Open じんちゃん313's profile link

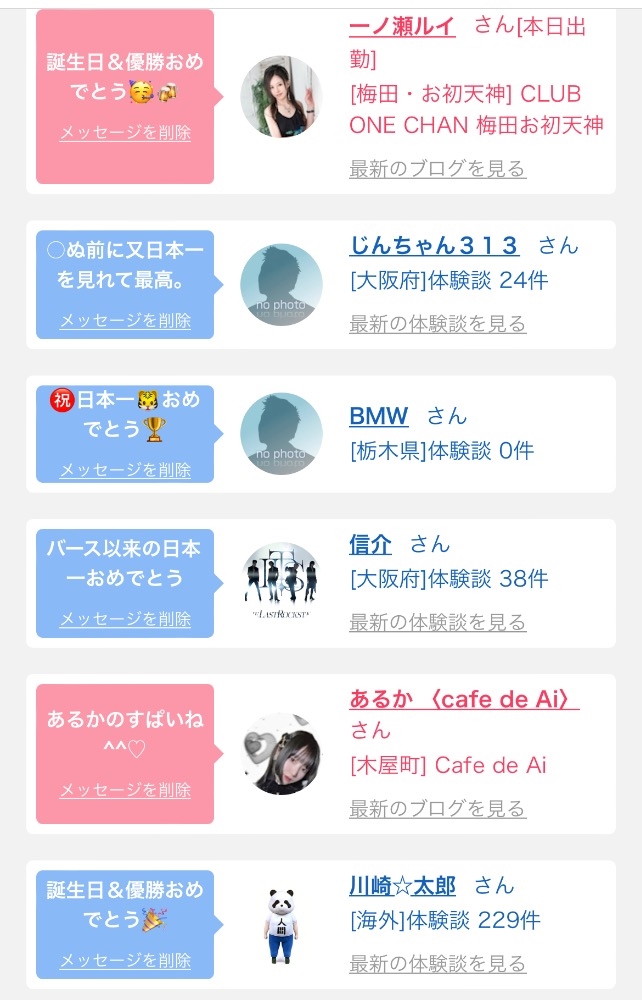click(x=434, y=246)
